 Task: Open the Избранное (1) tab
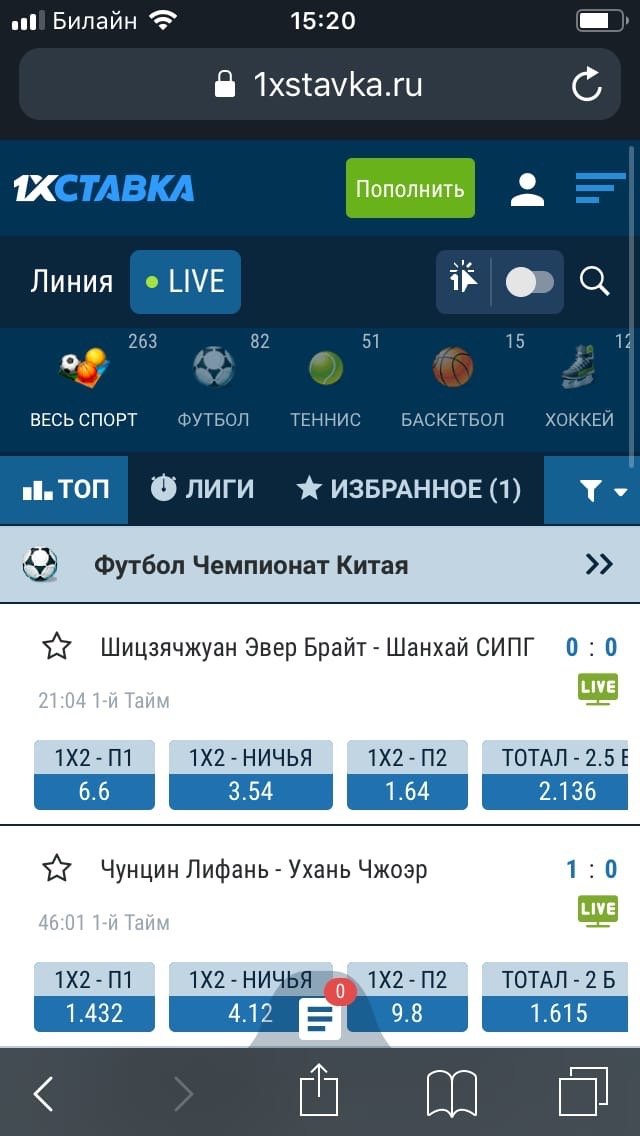408,489
